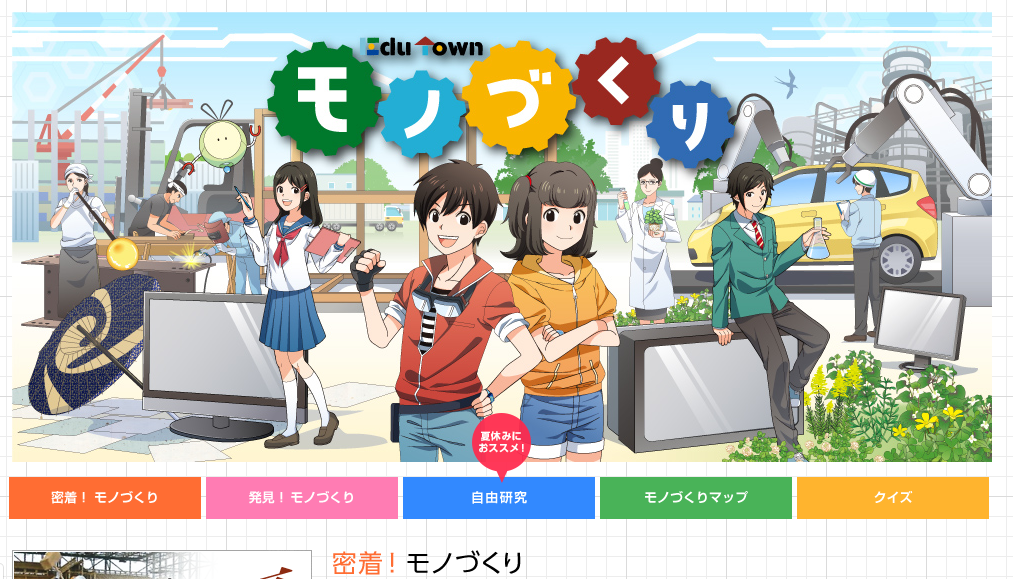This screenshot has height=579, width=1013.
Task: Go to 発見！モノづくり page
Action: 301,498
